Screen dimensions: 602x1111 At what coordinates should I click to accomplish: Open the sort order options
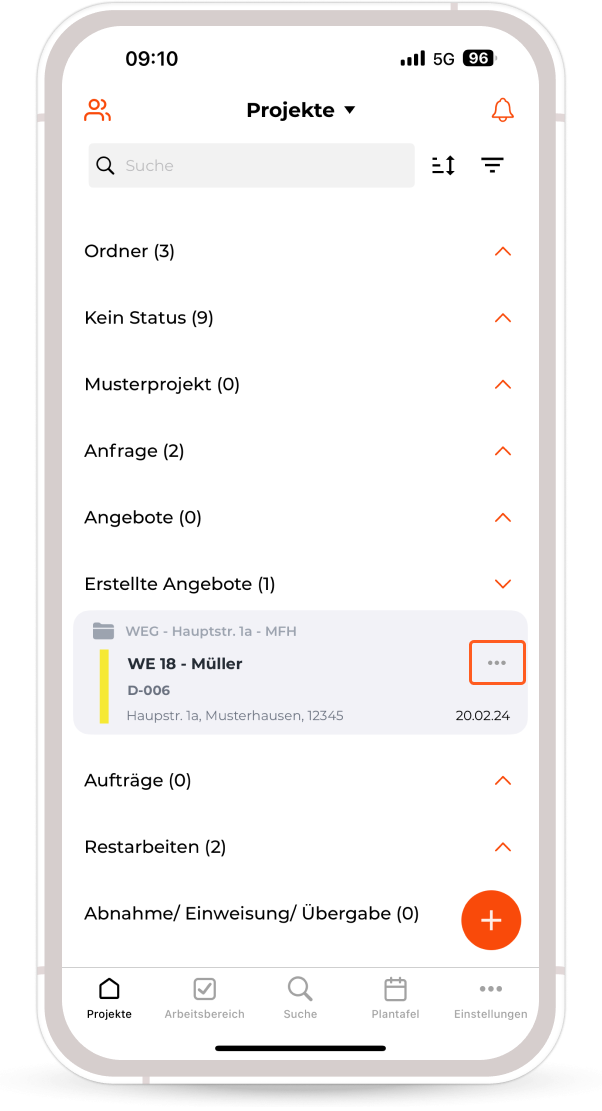[x=443, y=166]
